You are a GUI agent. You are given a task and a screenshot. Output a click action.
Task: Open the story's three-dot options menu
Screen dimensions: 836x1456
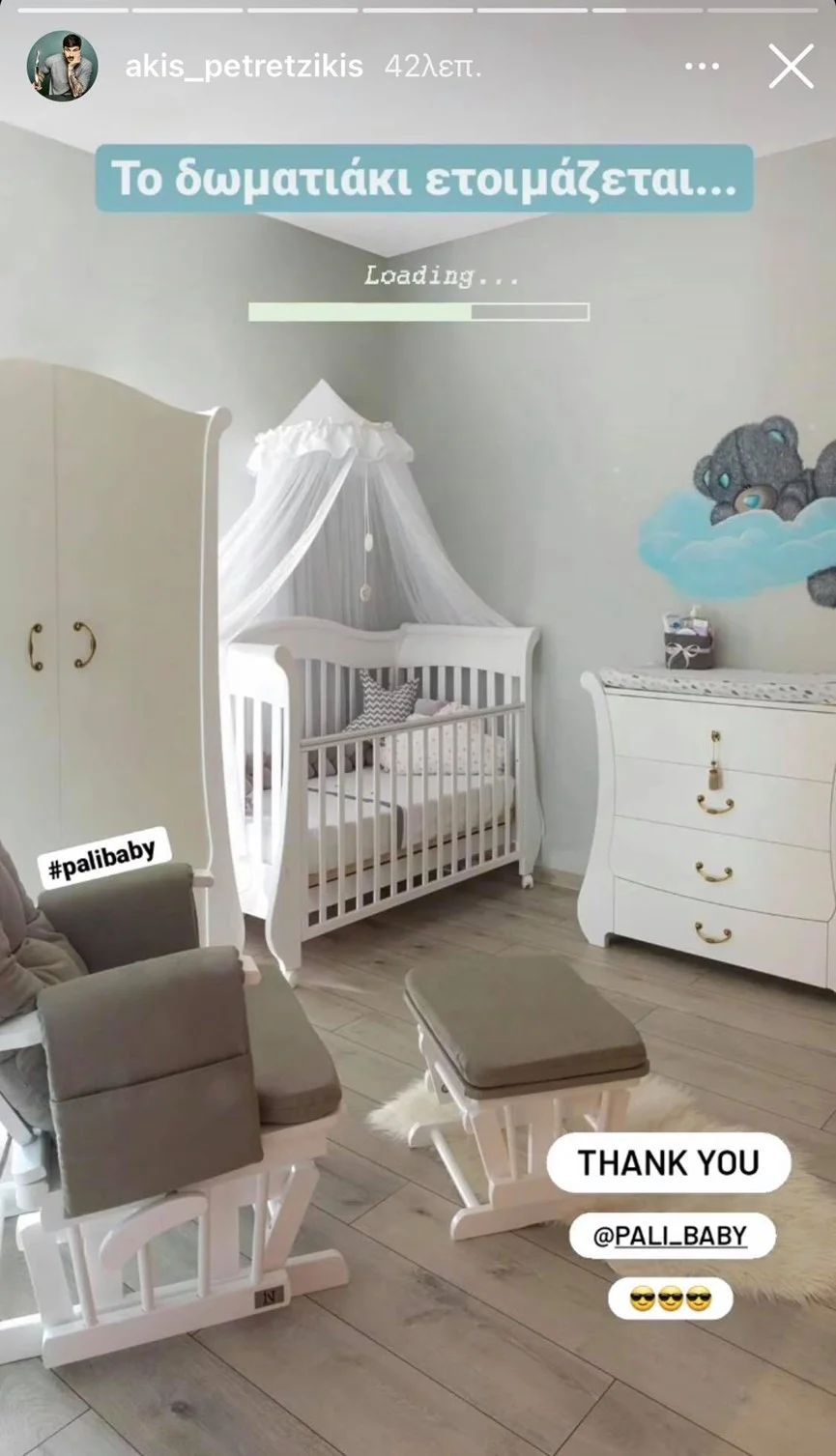[703, 67]
